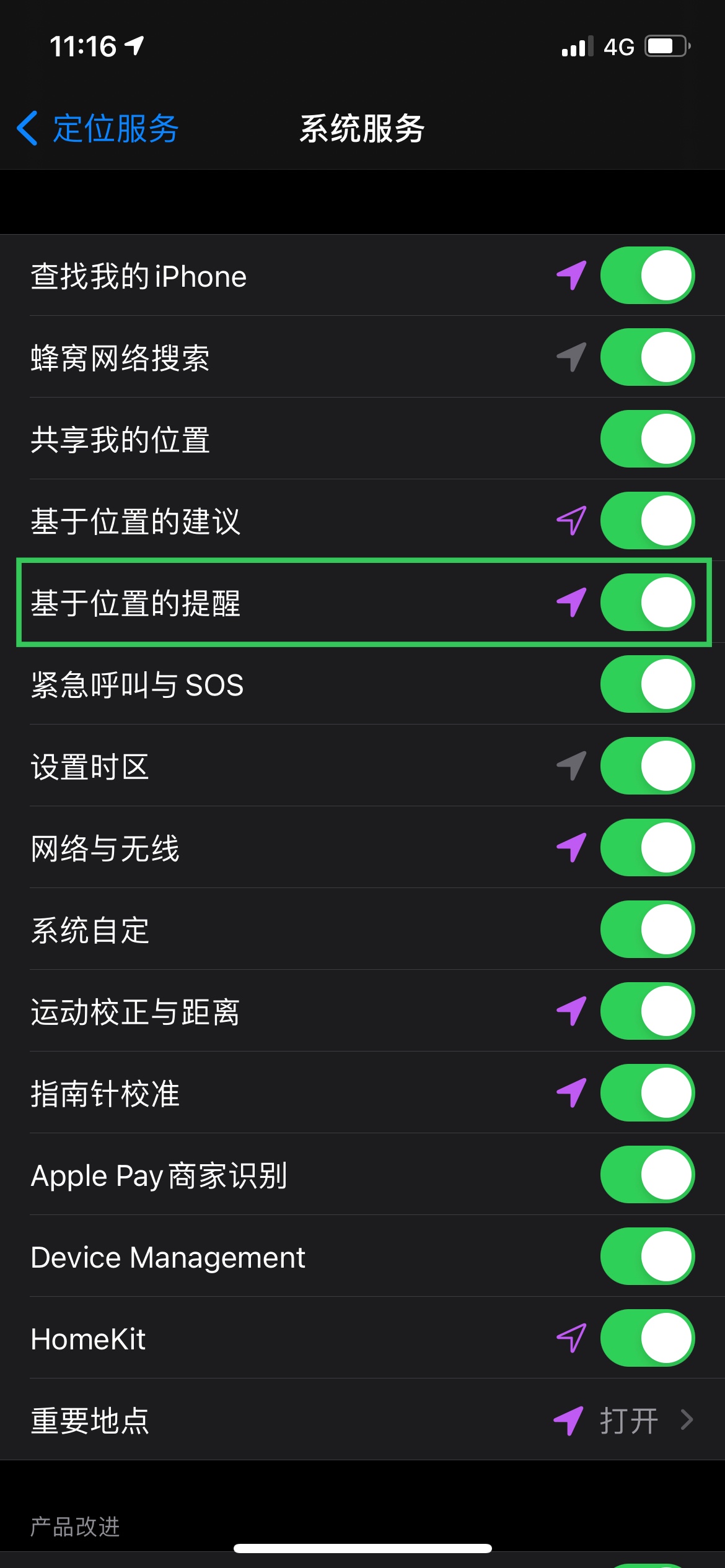Viewport: 725px width, 1568px height.
Task: Go back to 定位服务
Action: 98,129
